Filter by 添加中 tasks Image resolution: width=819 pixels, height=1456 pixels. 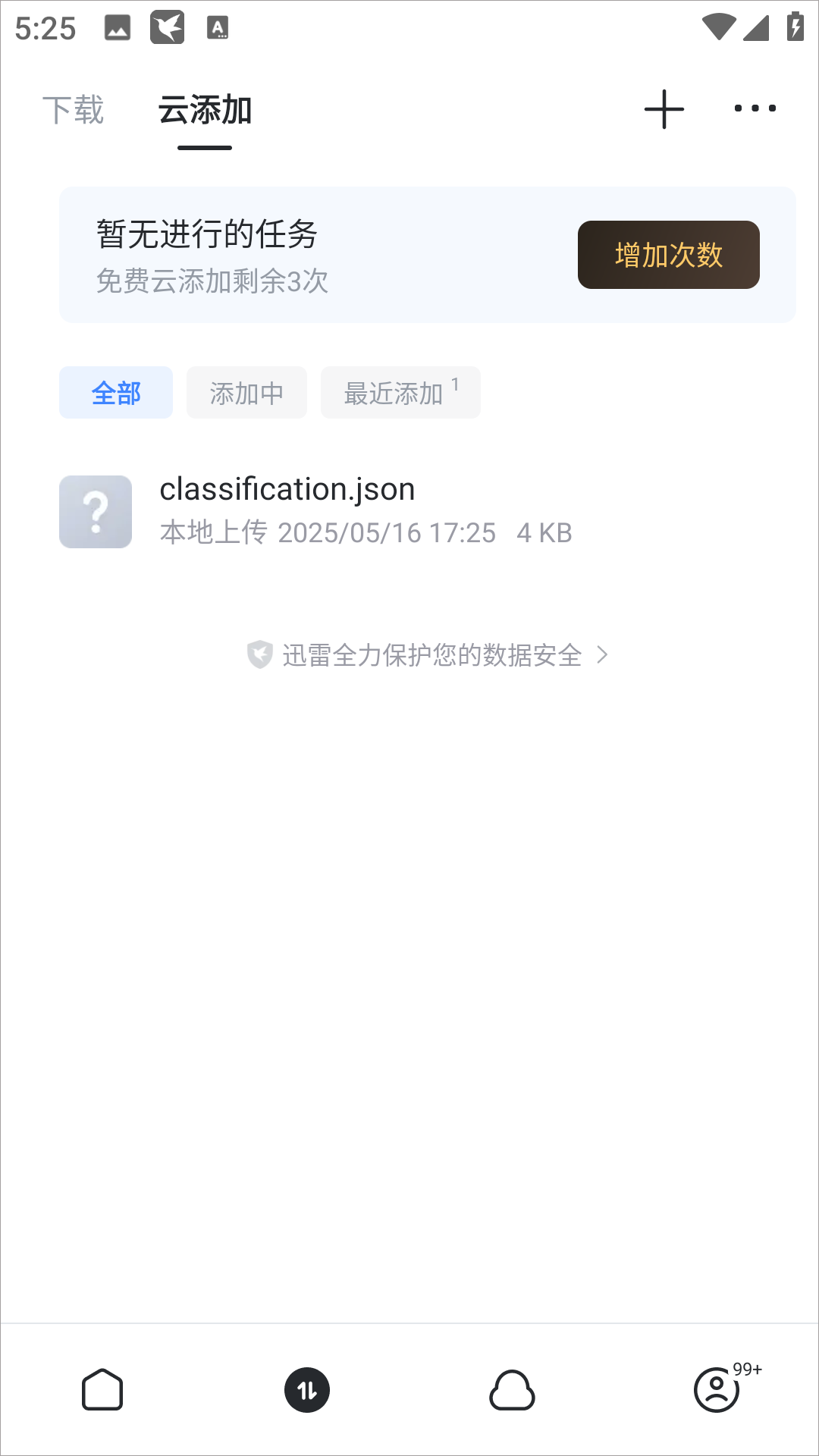point(246,393)
